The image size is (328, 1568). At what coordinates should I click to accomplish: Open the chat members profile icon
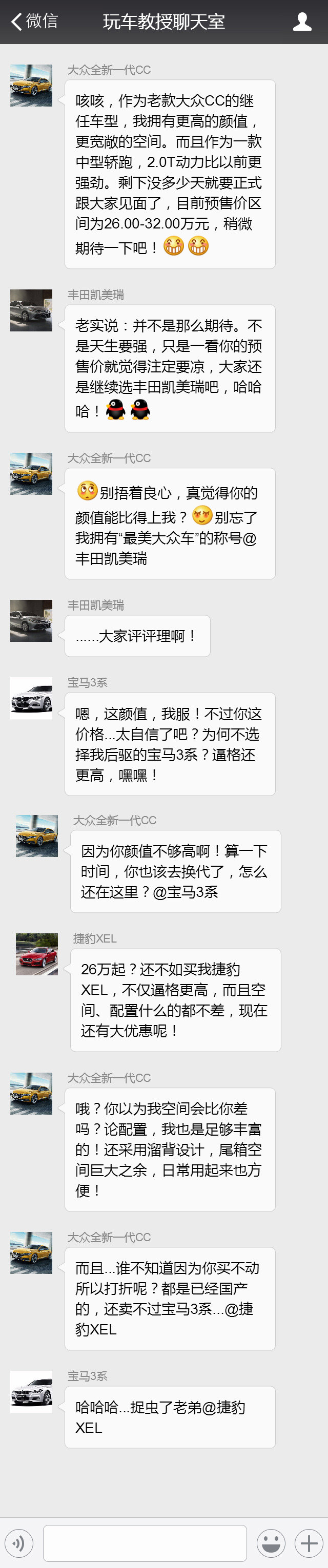pyautogui.click(x=302, y=22)
